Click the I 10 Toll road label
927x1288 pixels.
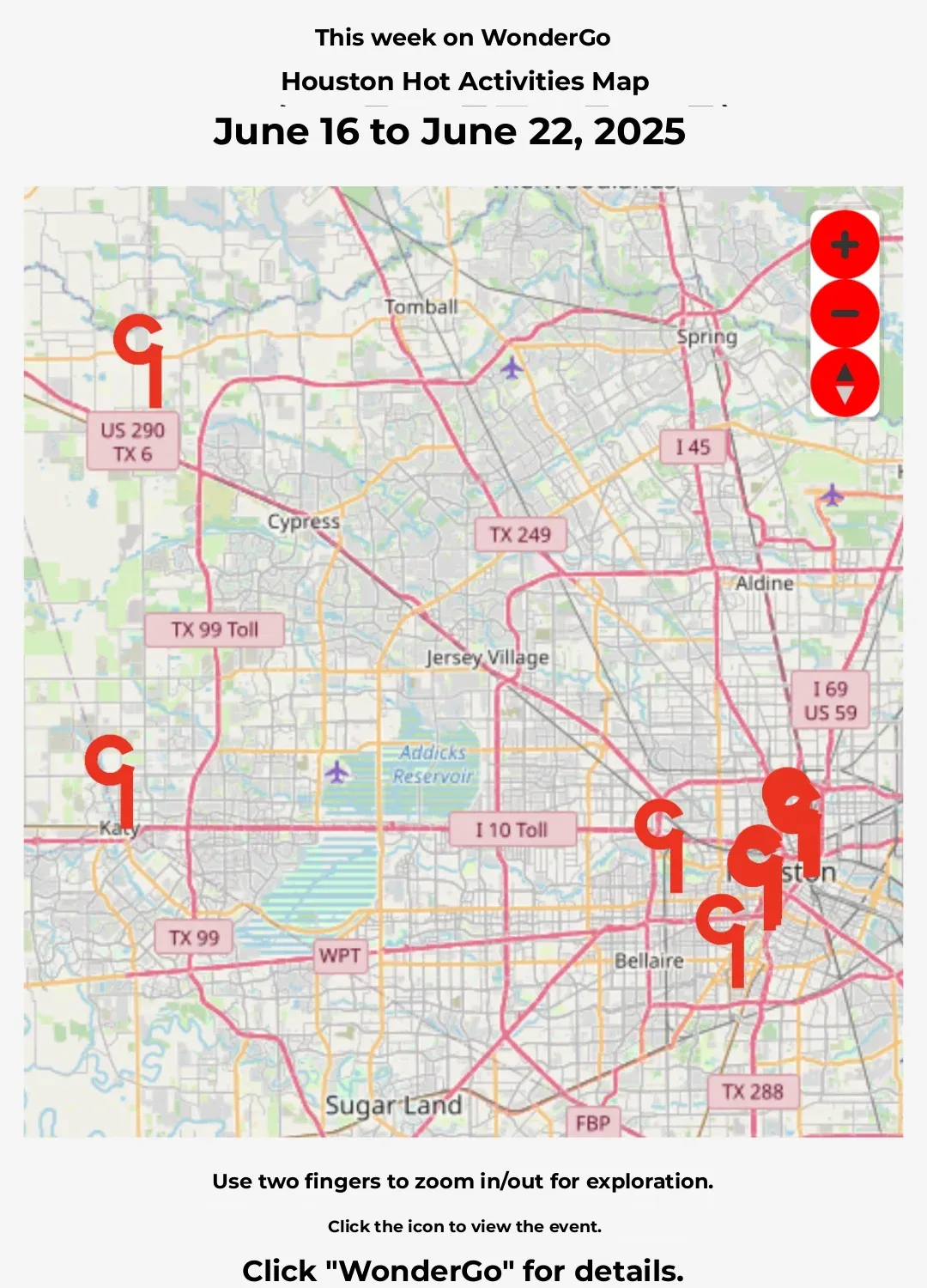512,829
